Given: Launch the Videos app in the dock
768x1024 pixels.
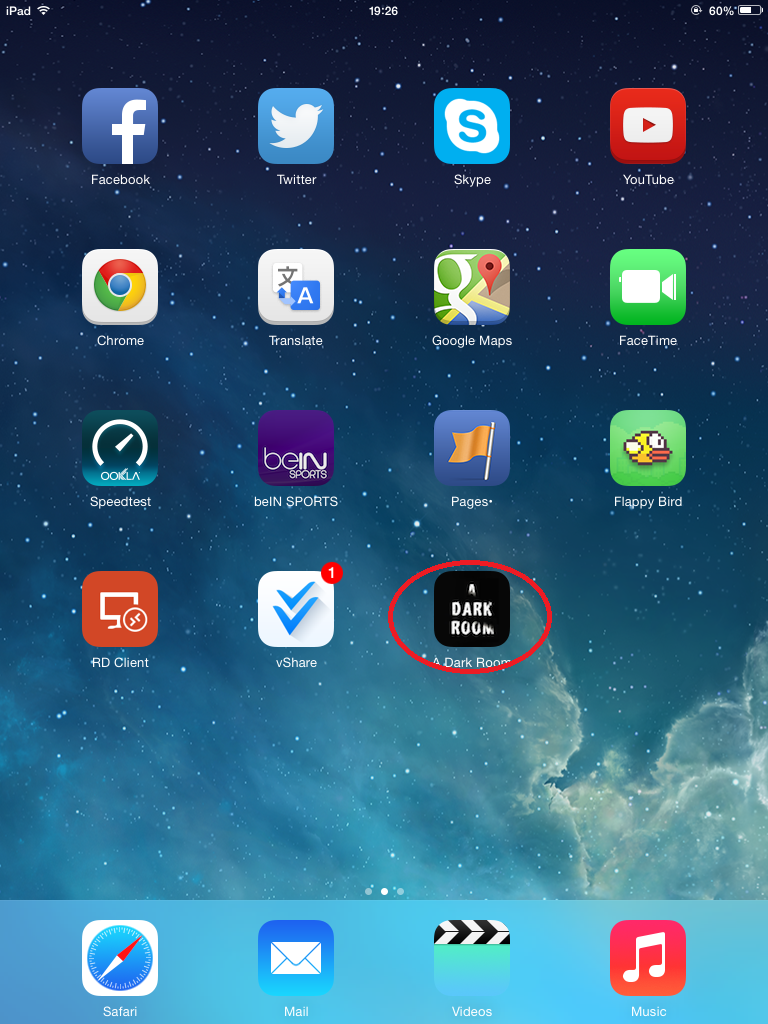Looking at the screenshot, I should tap(472, 958).
